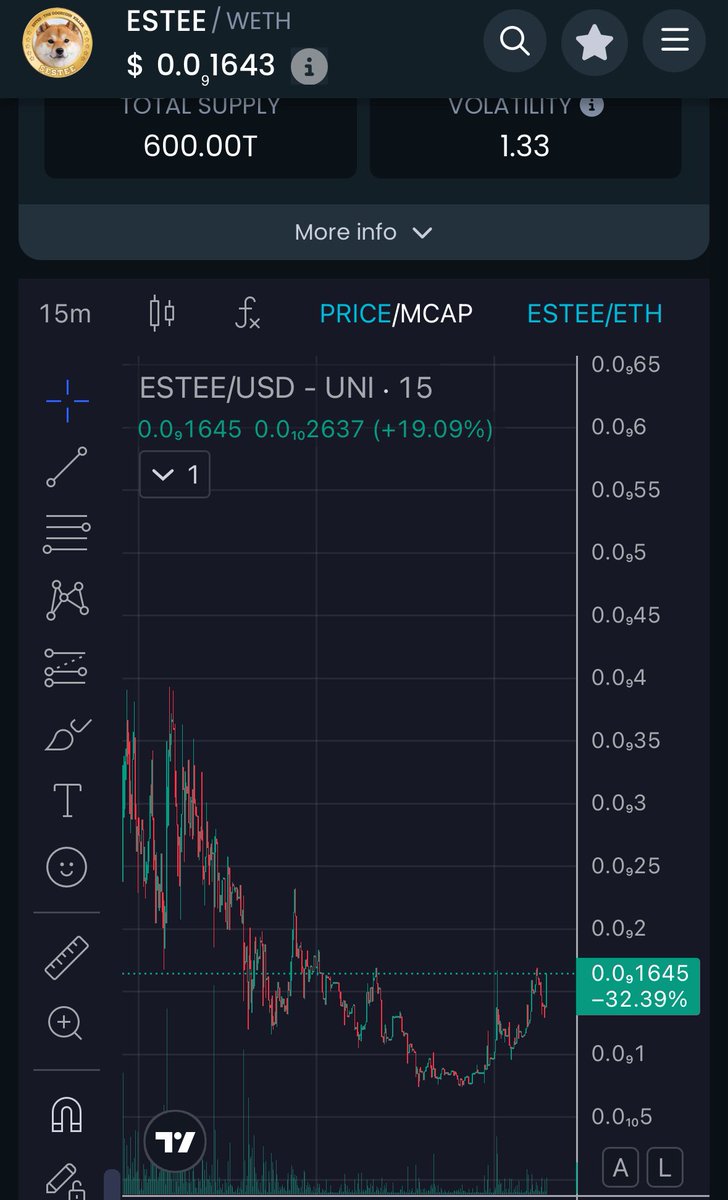The height and width of the screenshot is (1200, 728).
Task: Switch pair to ESTEE/ETH
Action: coord(595,314)
